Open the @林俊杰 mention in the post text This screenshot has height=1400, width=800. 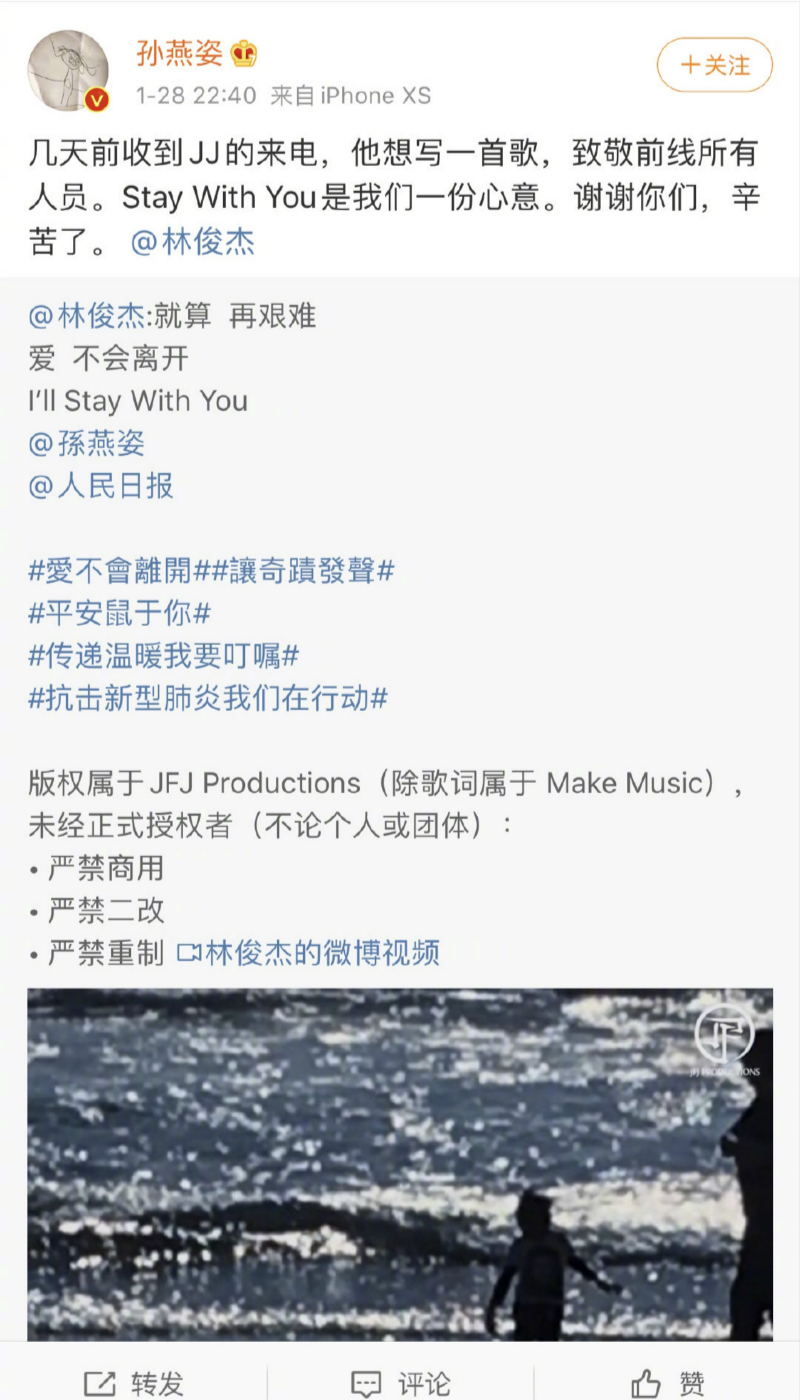[193, 242]
